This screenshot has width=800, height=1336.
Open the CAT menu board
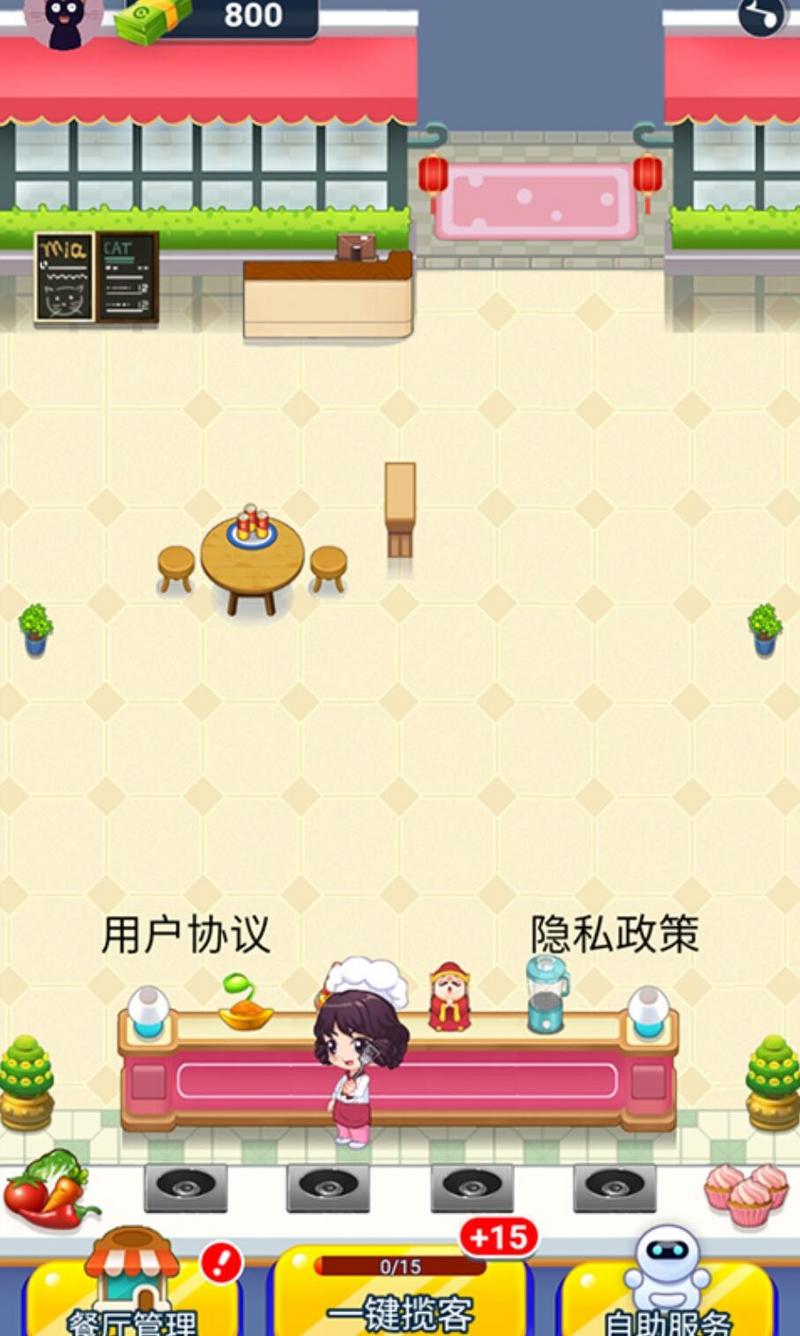point(126,275)
